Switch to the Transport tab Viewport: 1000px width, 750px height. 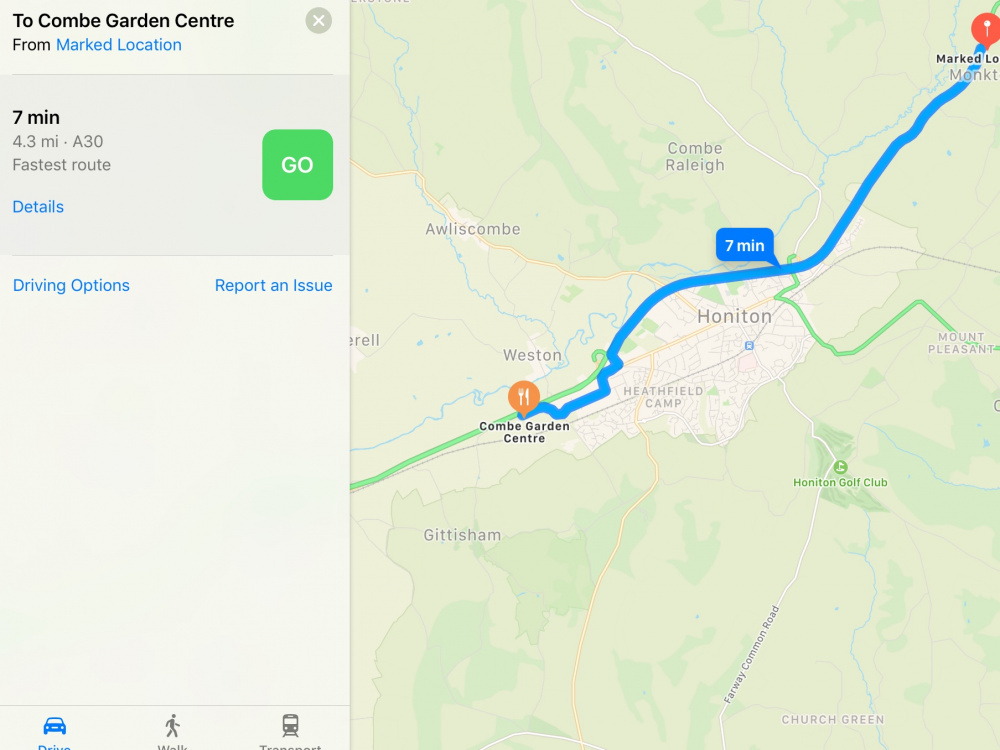290,730
